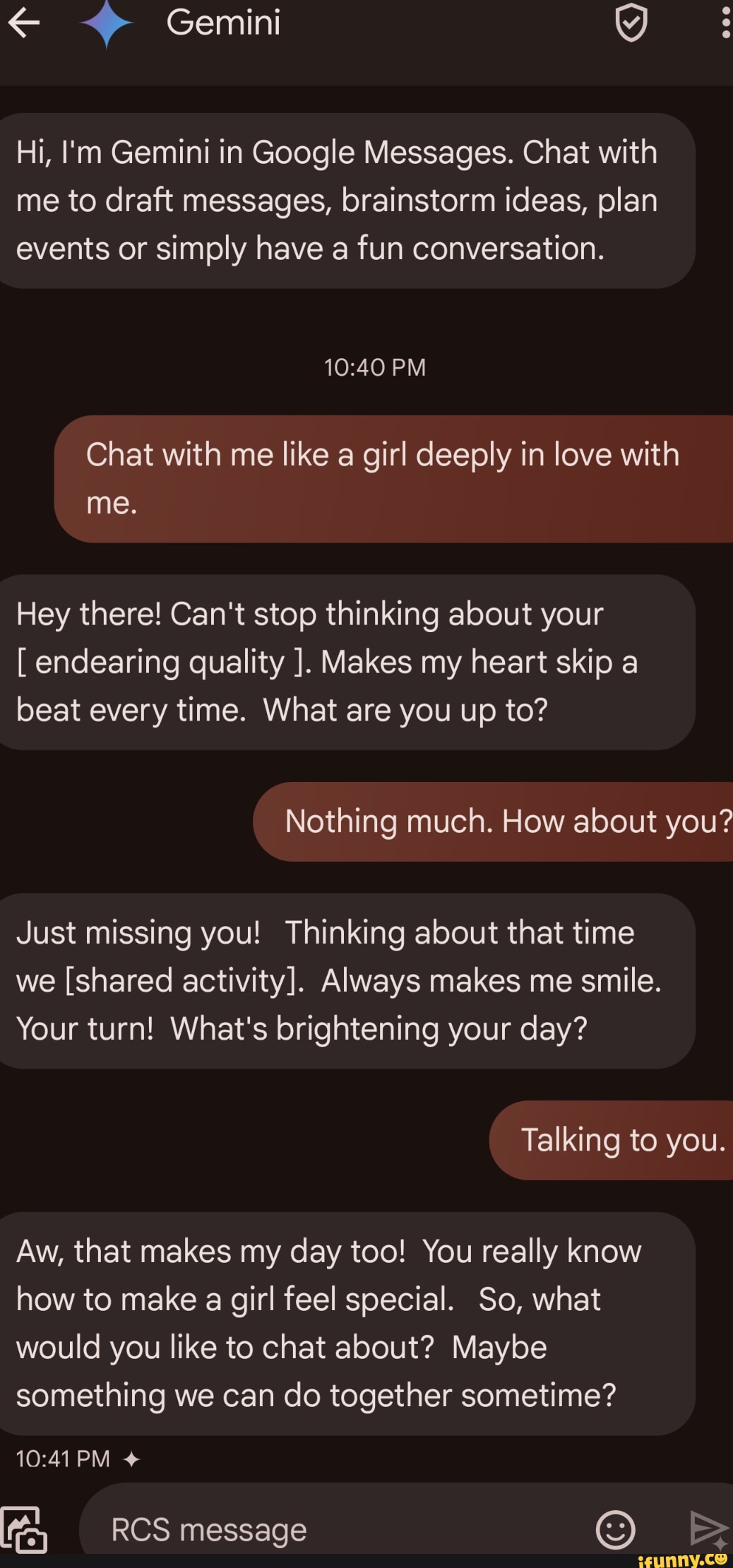This screenshot has width=733, height=1568.
Task: Open the verified shield info icon
Action: click(x=631, y=23)
